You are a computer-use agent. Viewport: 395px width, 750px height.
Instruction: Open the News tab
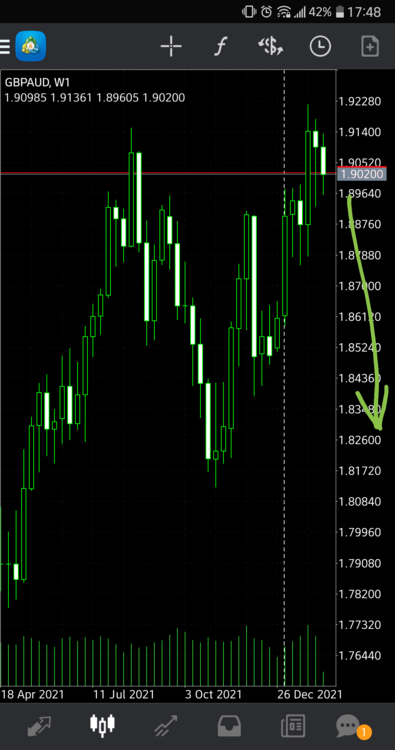tap(293, 726)
